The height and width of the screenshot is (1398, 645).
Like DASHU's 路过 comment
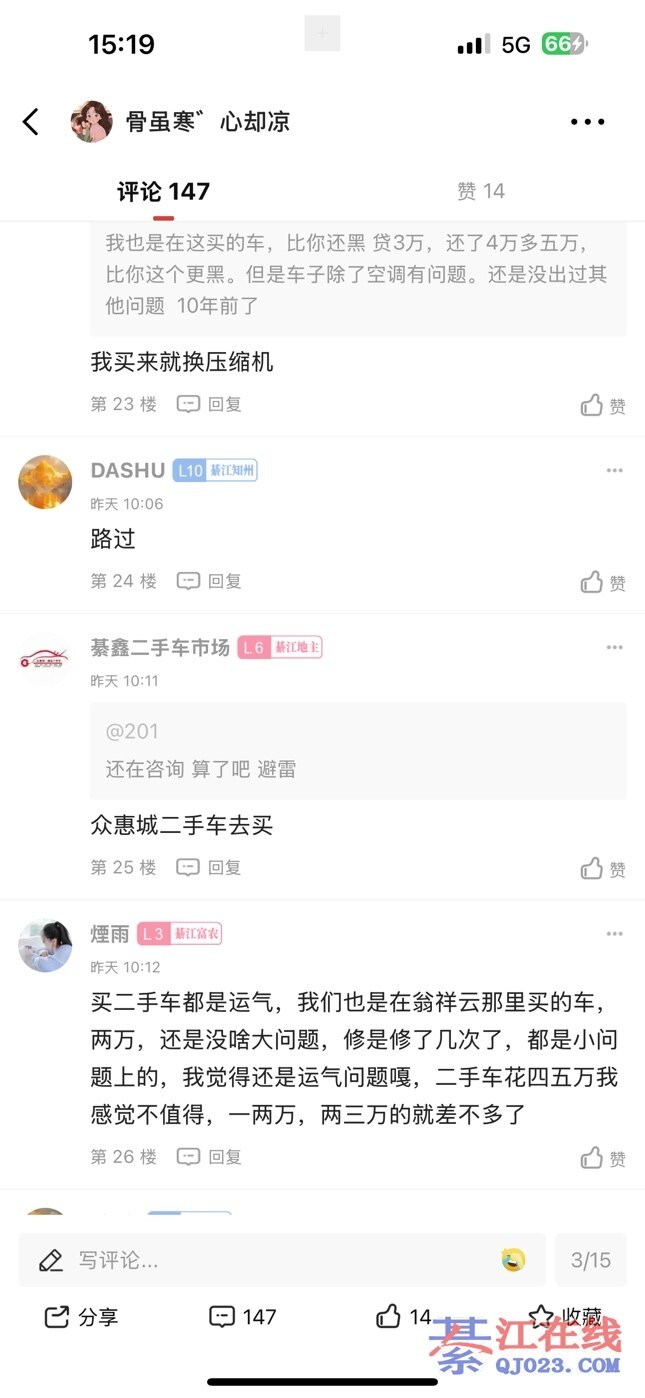click(603, 582)
